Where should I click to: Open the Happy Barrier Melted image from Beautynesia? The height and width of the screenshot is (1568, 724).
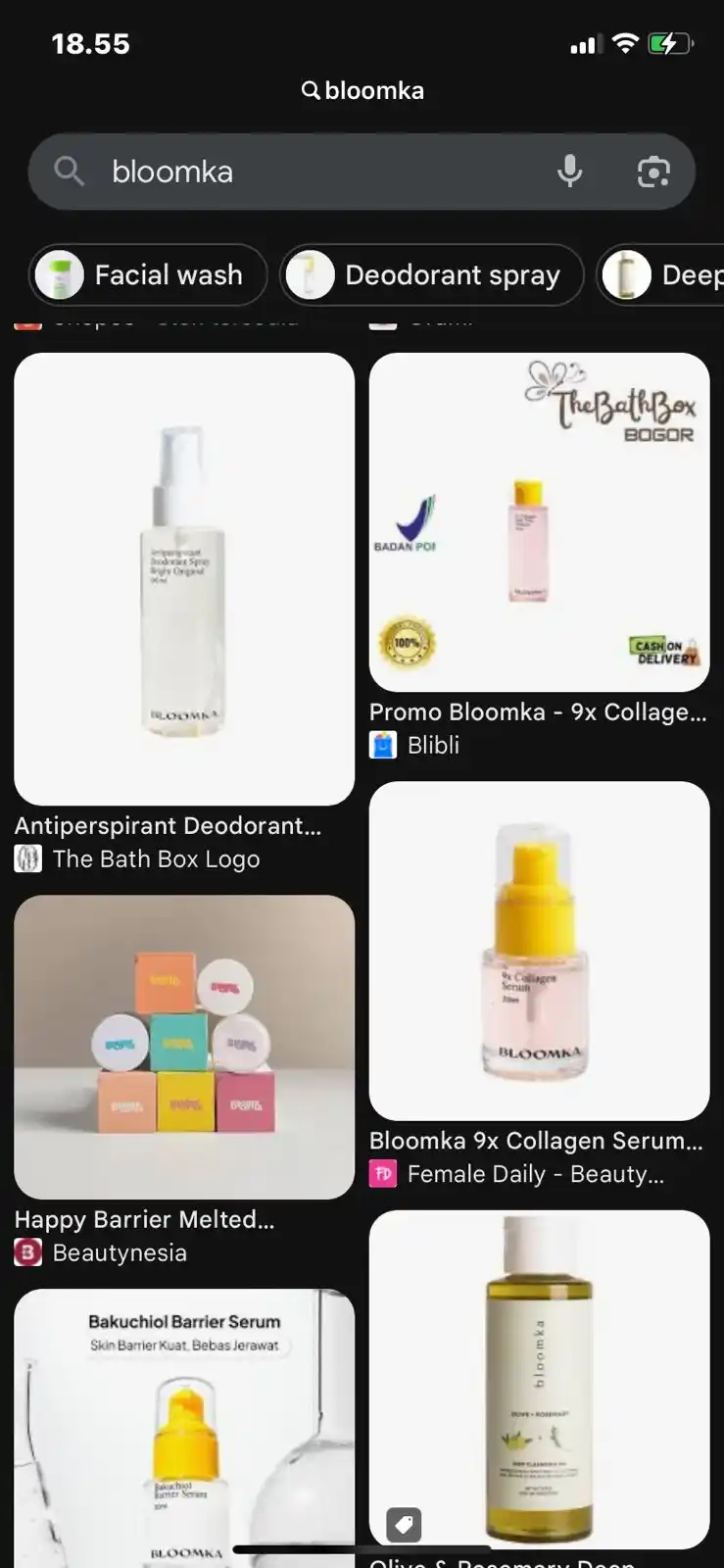click(x=184, y=1047)
